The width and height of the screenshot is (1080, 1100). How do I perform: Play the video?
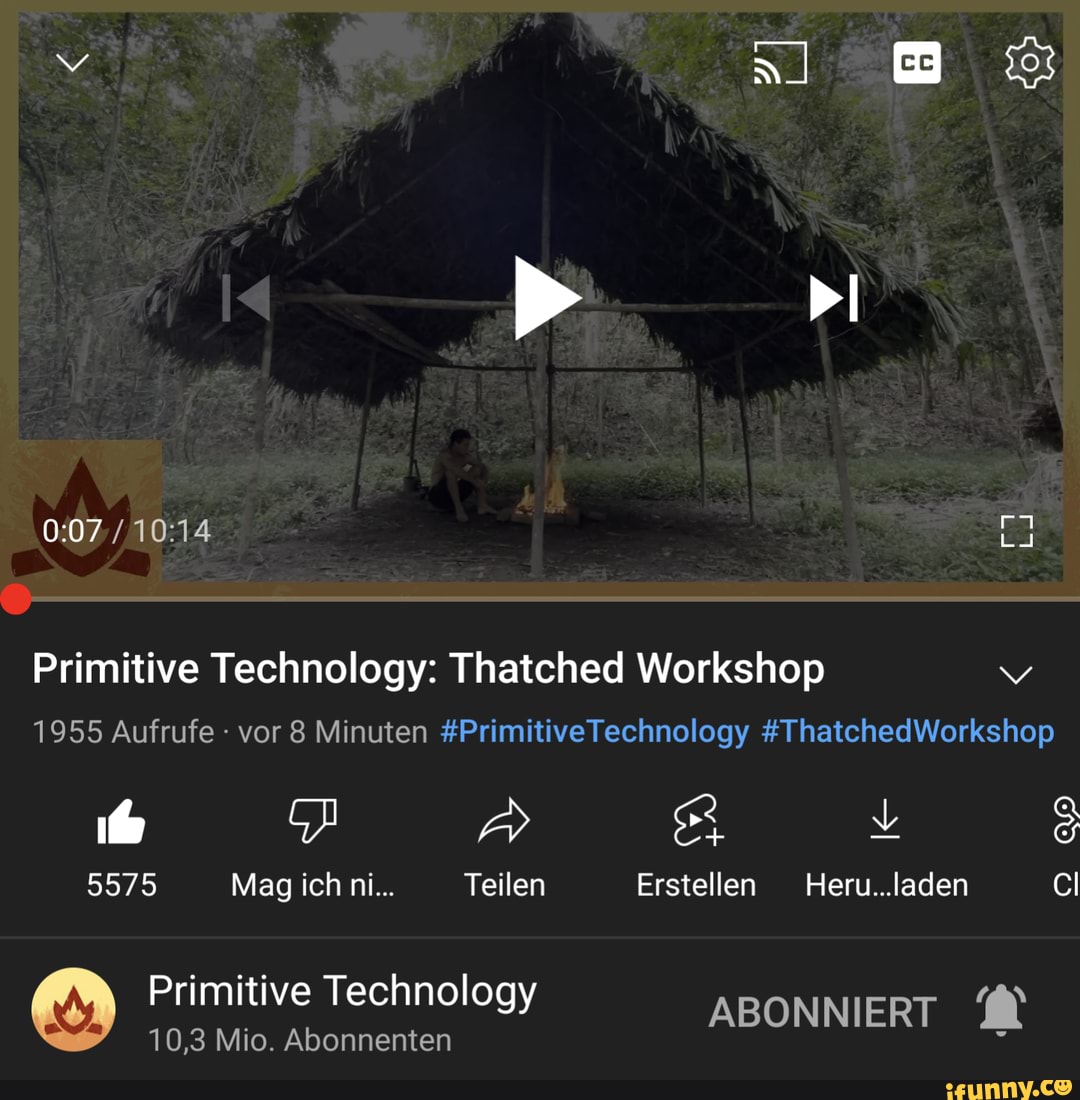point(545,297)
